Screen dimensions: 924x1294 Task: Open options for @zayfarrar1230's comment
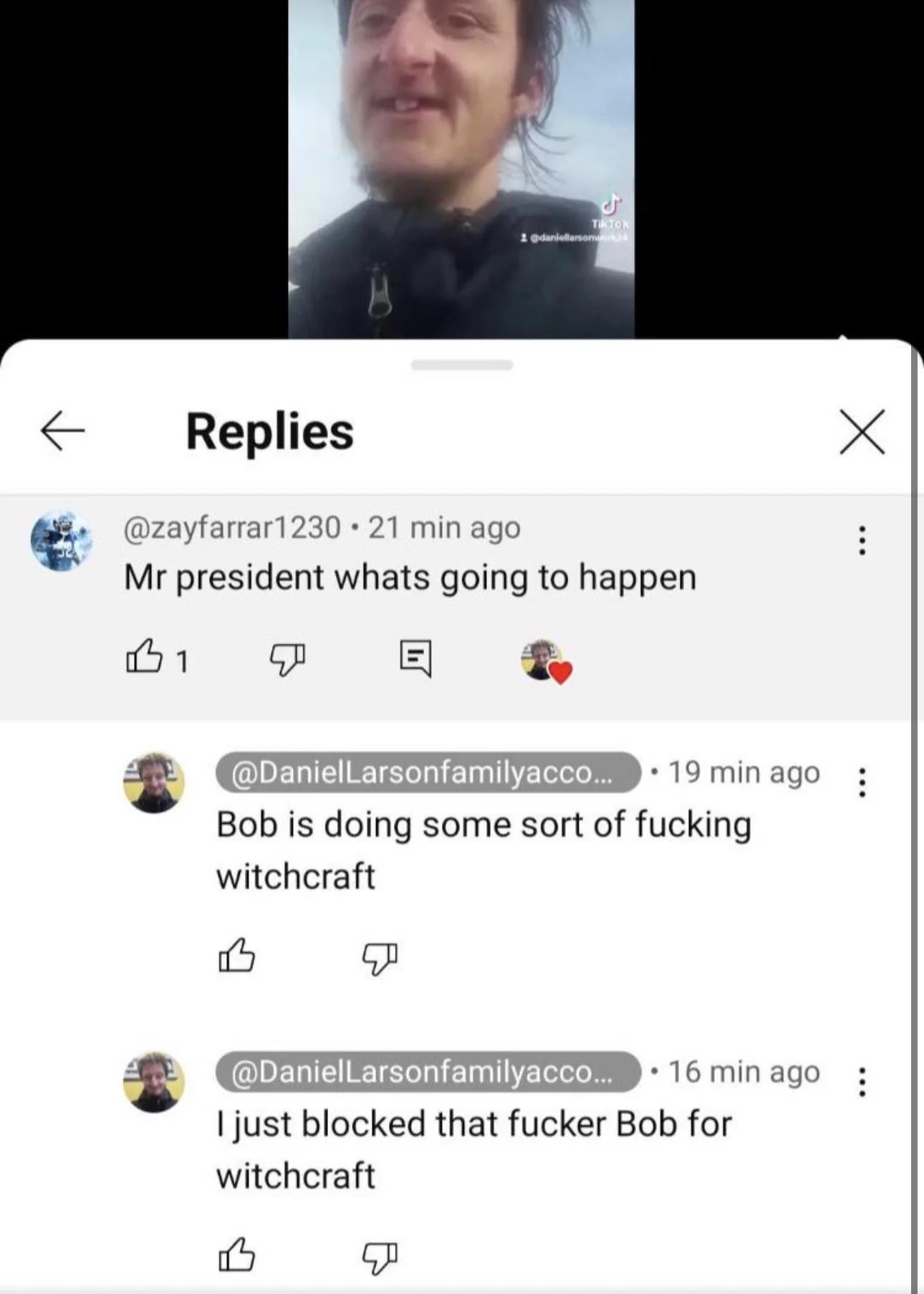862,541
